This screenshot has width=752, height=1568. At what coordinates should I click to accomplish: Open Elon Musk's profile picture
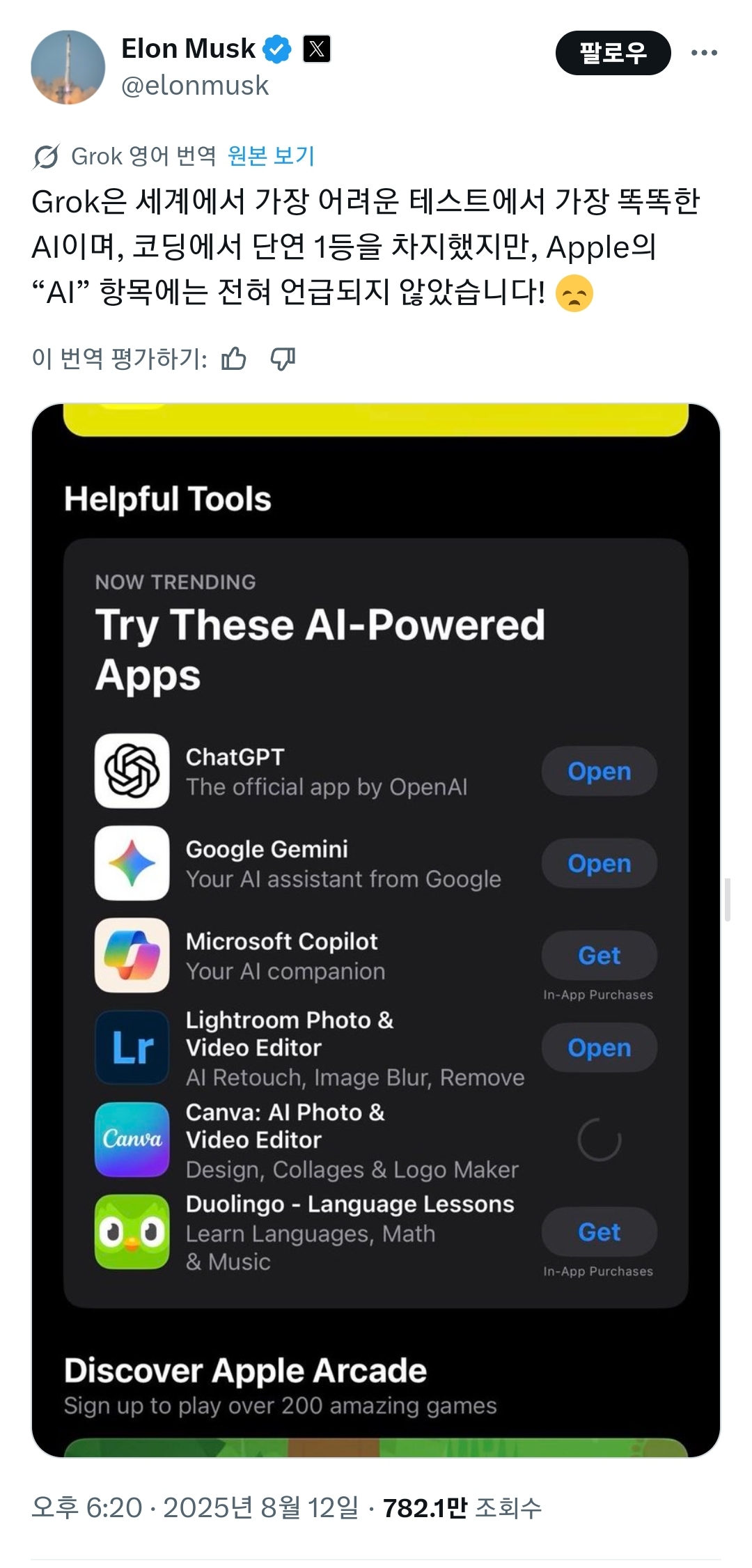(68, 68)
